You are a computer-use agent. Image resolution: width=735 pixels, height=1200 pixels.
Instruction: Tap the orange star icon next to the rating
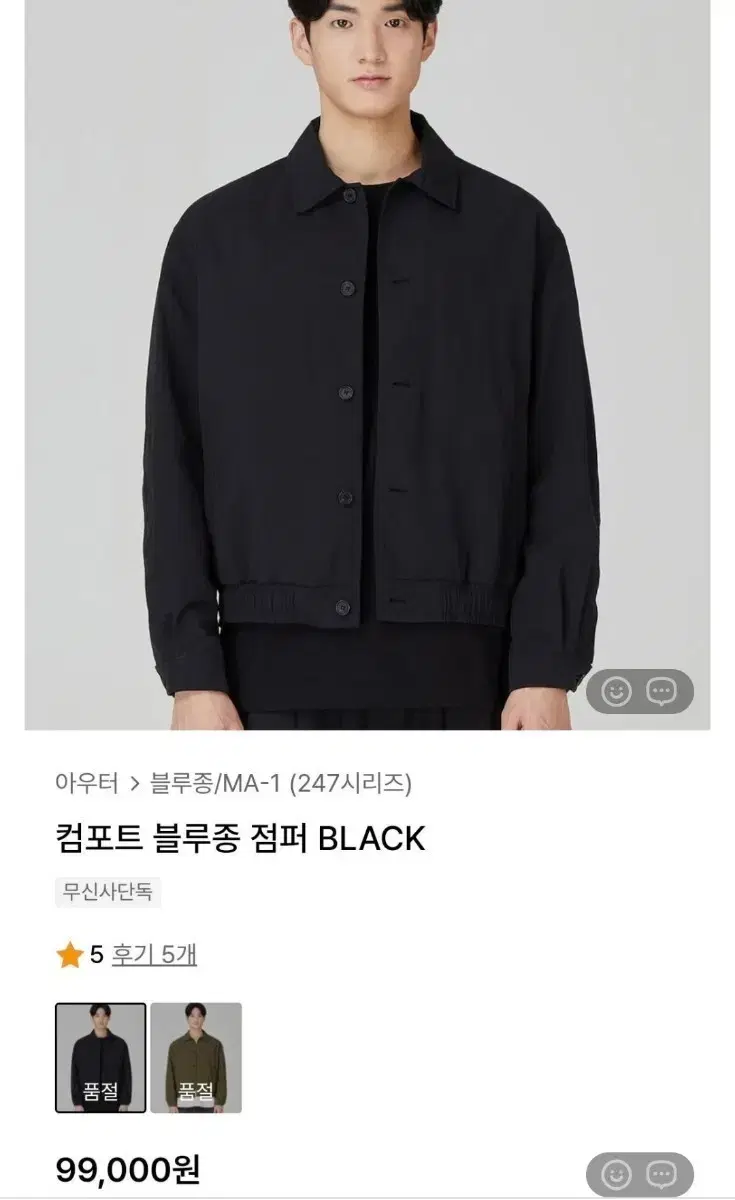68,955
